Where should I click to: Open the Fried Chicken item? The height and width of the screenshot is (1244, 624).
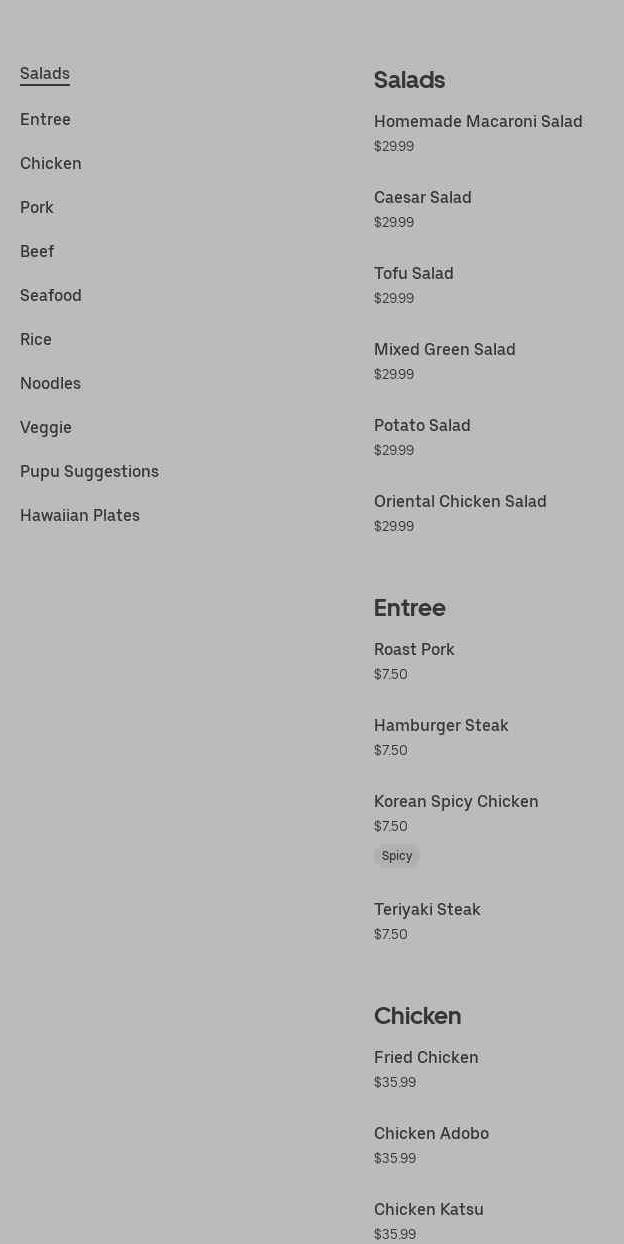[x=426, y=1058]
